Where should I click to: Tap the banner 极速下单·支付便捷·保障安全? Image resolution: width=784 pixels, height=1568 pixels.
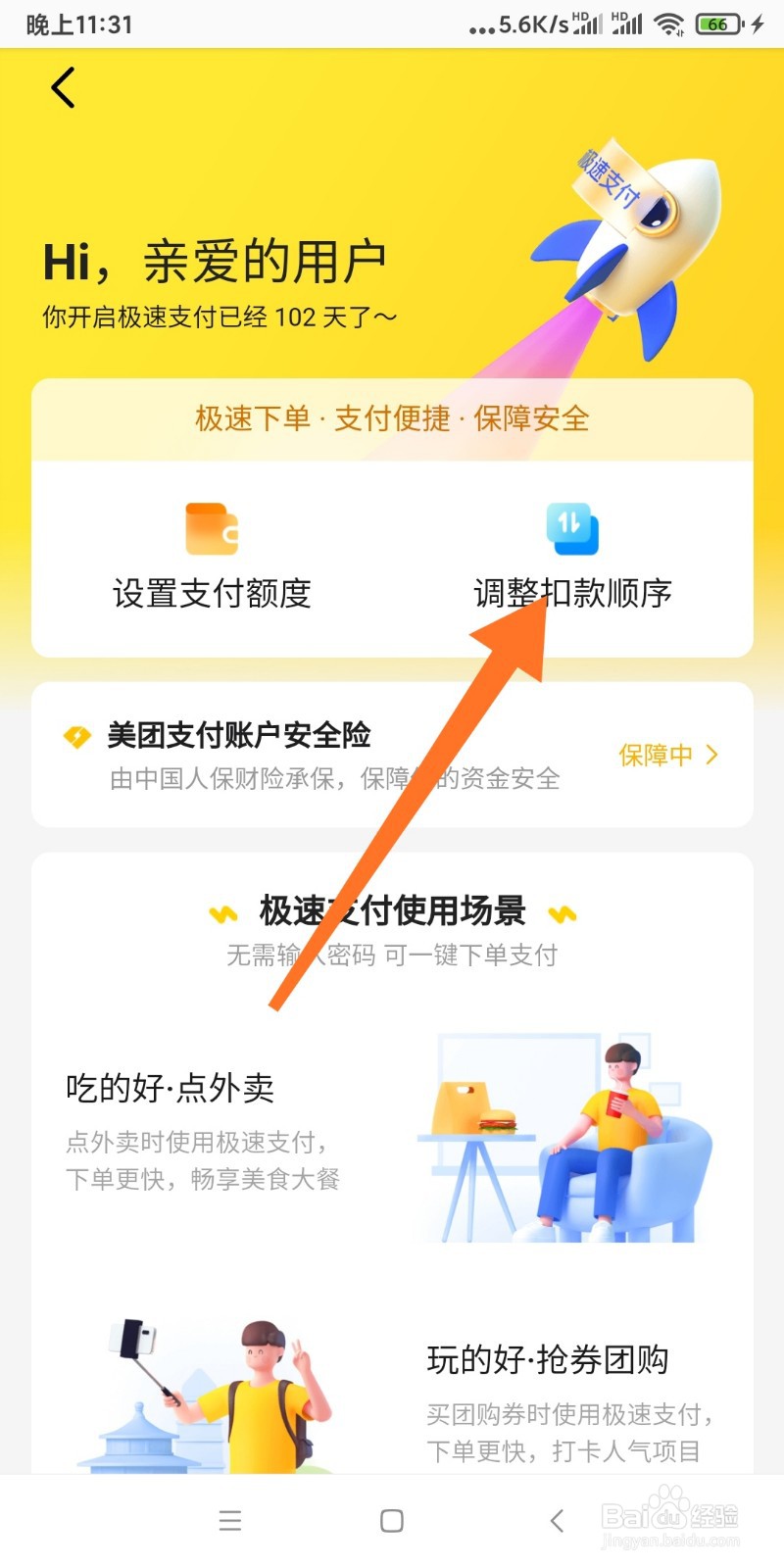[390, 418]
